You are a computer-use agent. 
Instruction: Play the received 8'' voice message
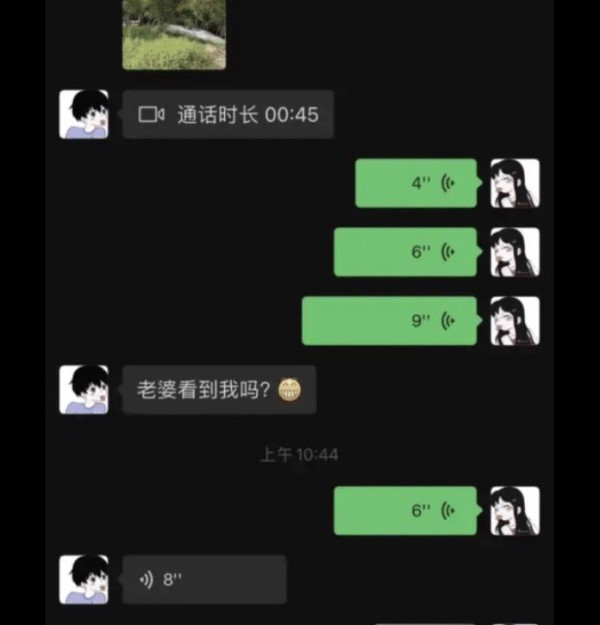pos(204,580)
